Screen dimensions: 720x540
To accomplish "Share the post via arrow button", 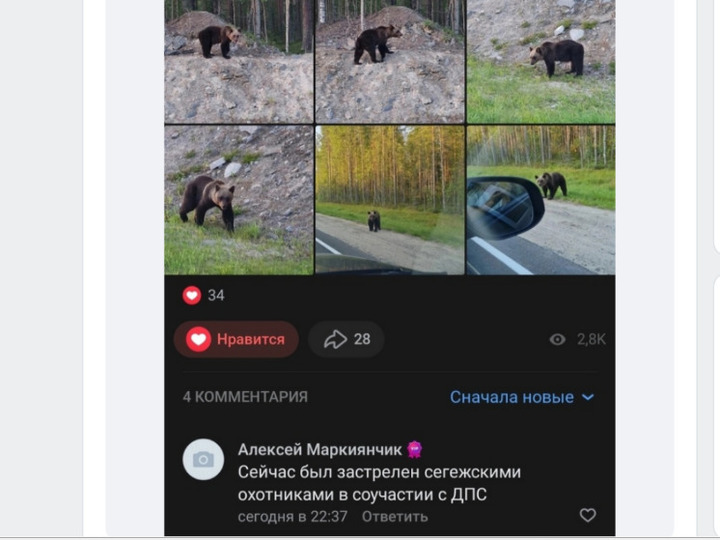I will [x=346, y=339].
